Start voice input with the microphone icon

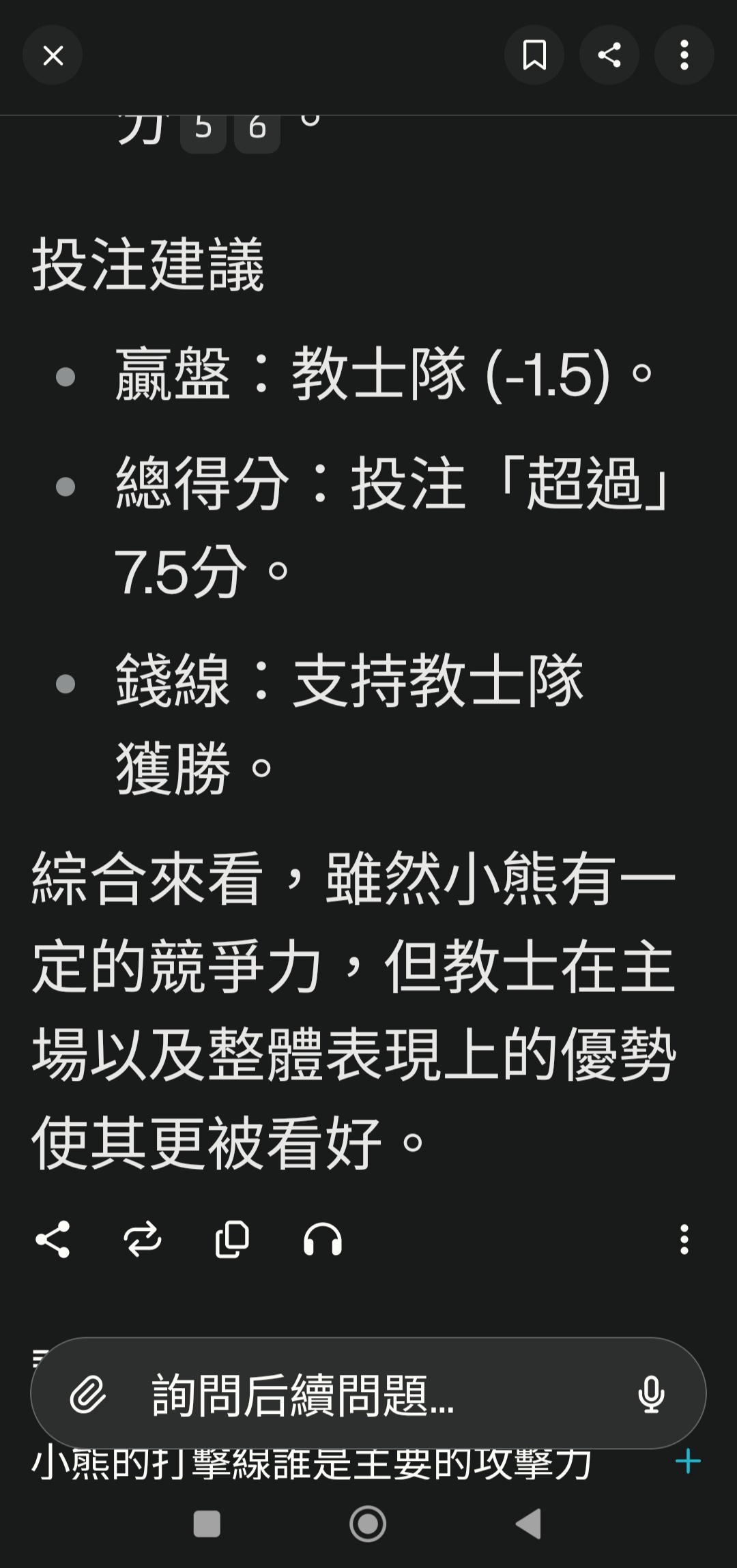[x=651, y=1393]
